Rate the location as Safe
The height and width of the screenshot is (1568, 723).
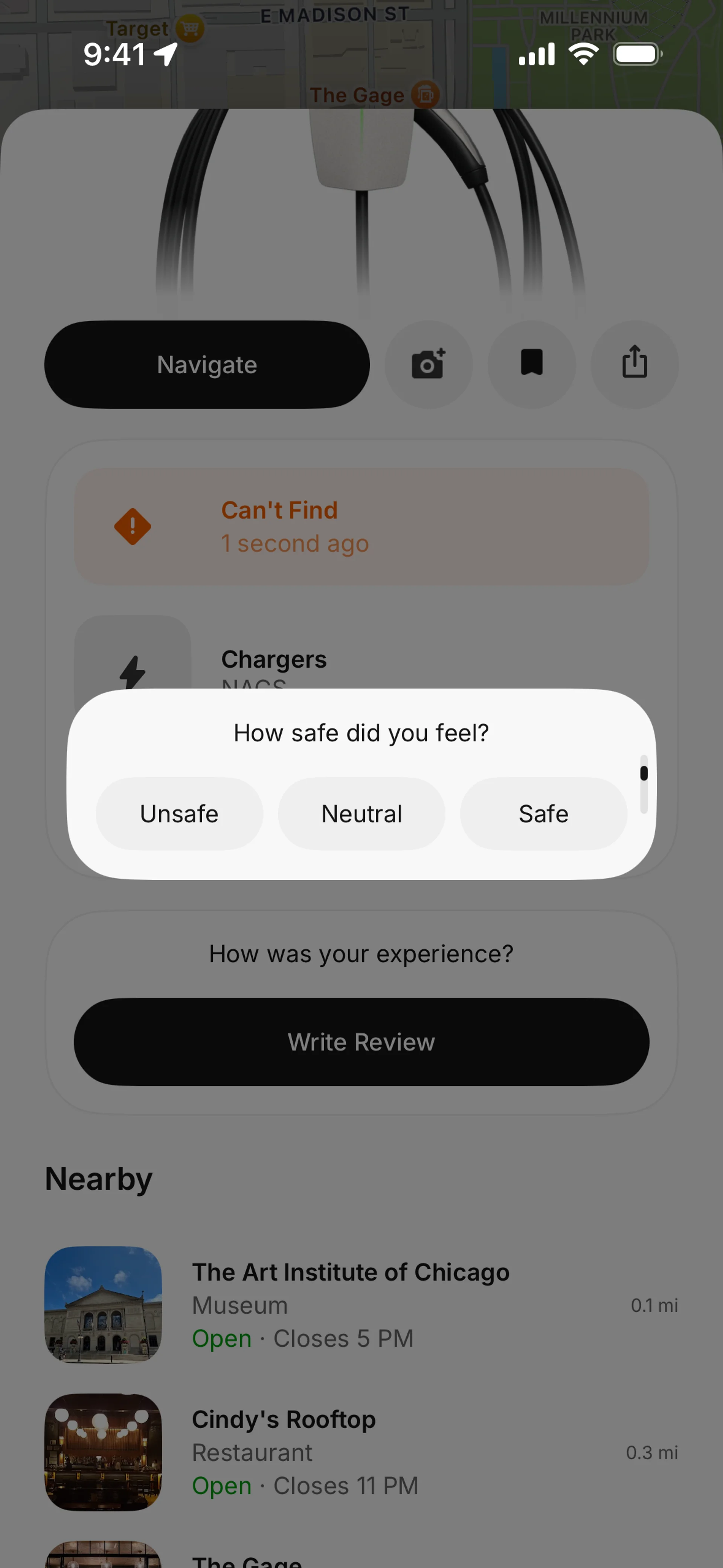(x=543, y=813)
